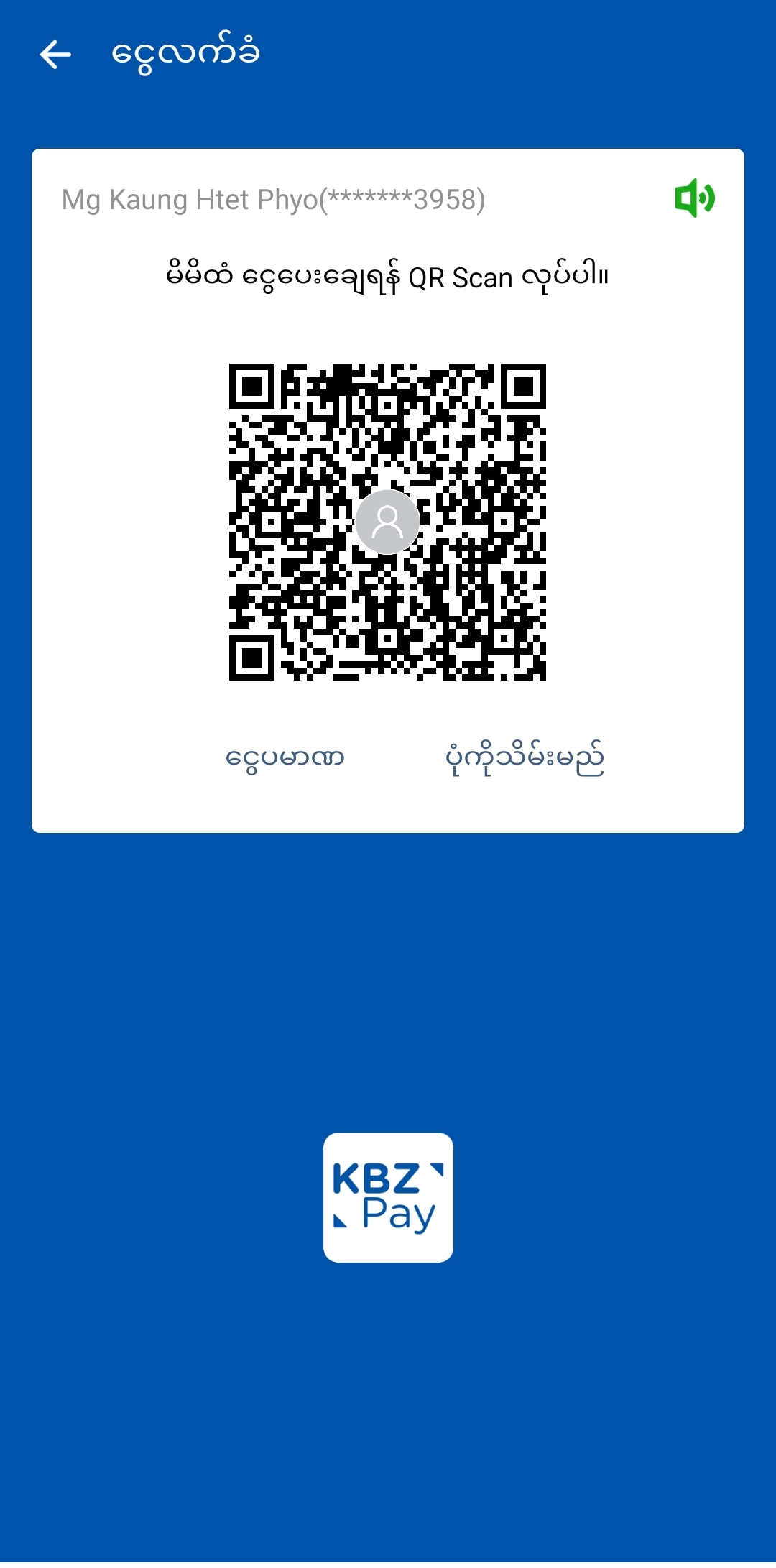776x1568 pixels.
Task: Toggle the green sound speaker icon
Action: 694,198
